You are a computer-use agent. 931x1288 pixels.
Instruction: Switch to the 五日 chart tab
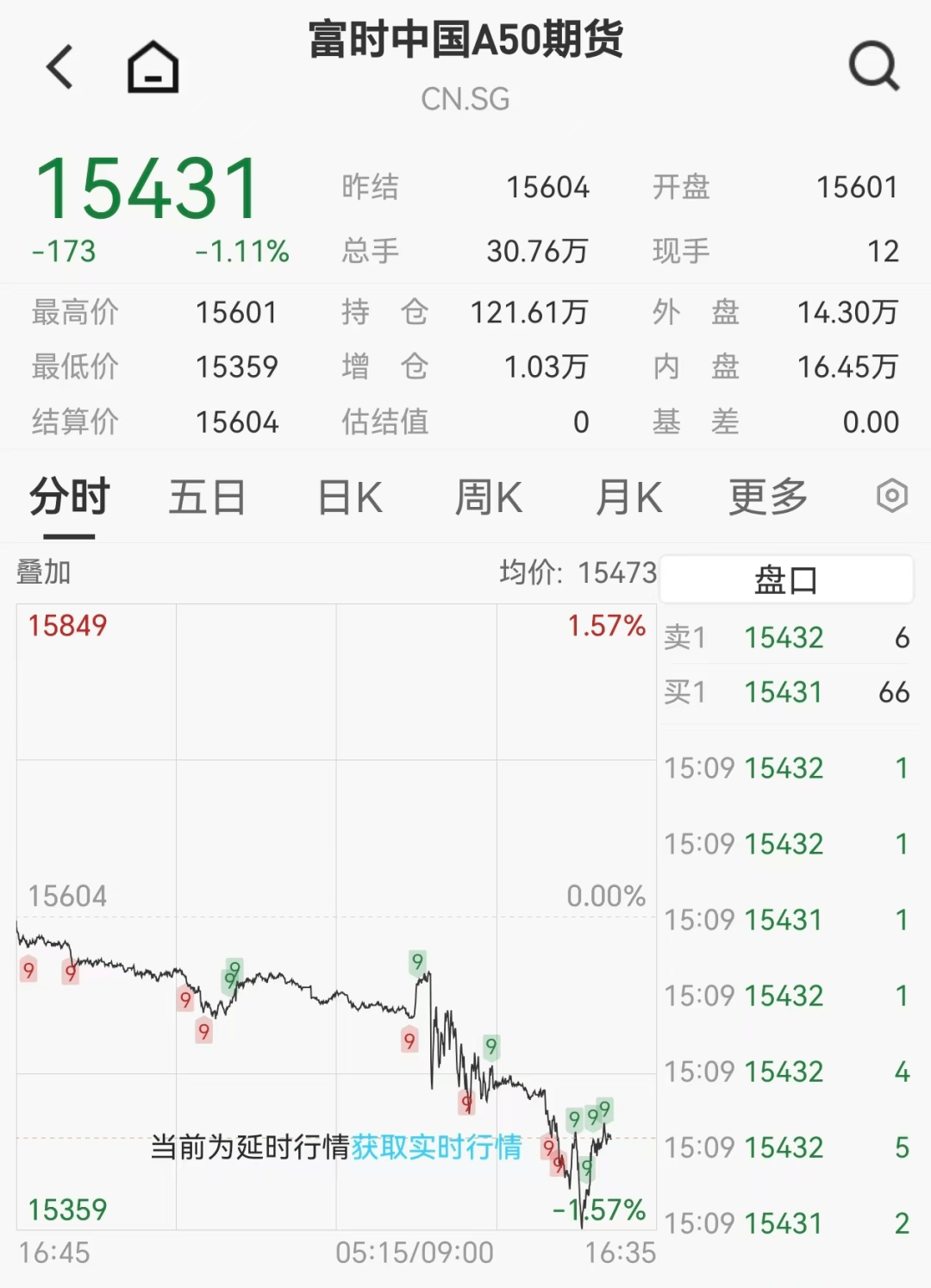tap(207, 497)
